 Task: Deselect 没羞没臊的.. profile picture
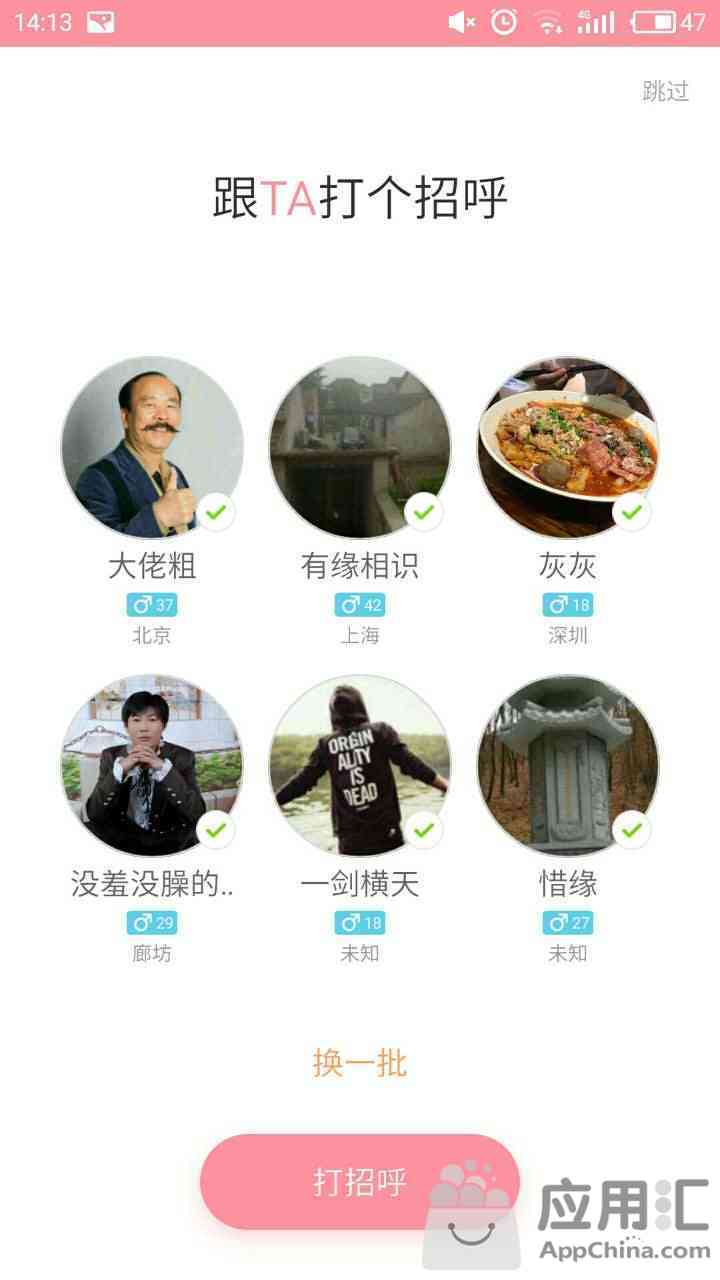152,765
